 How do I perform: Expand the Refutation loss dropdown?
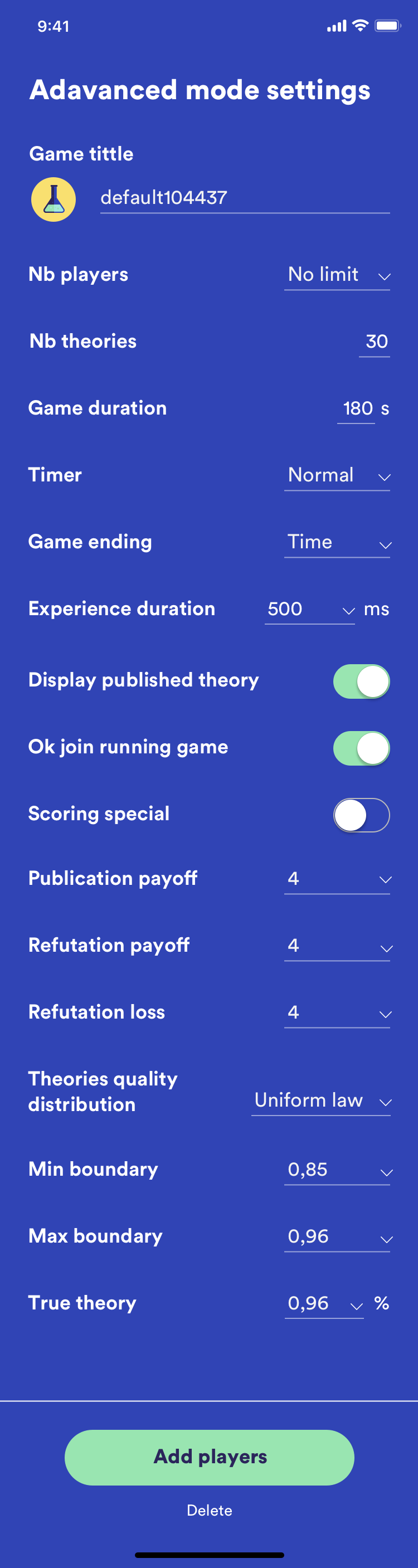[x=337, y=1013]
